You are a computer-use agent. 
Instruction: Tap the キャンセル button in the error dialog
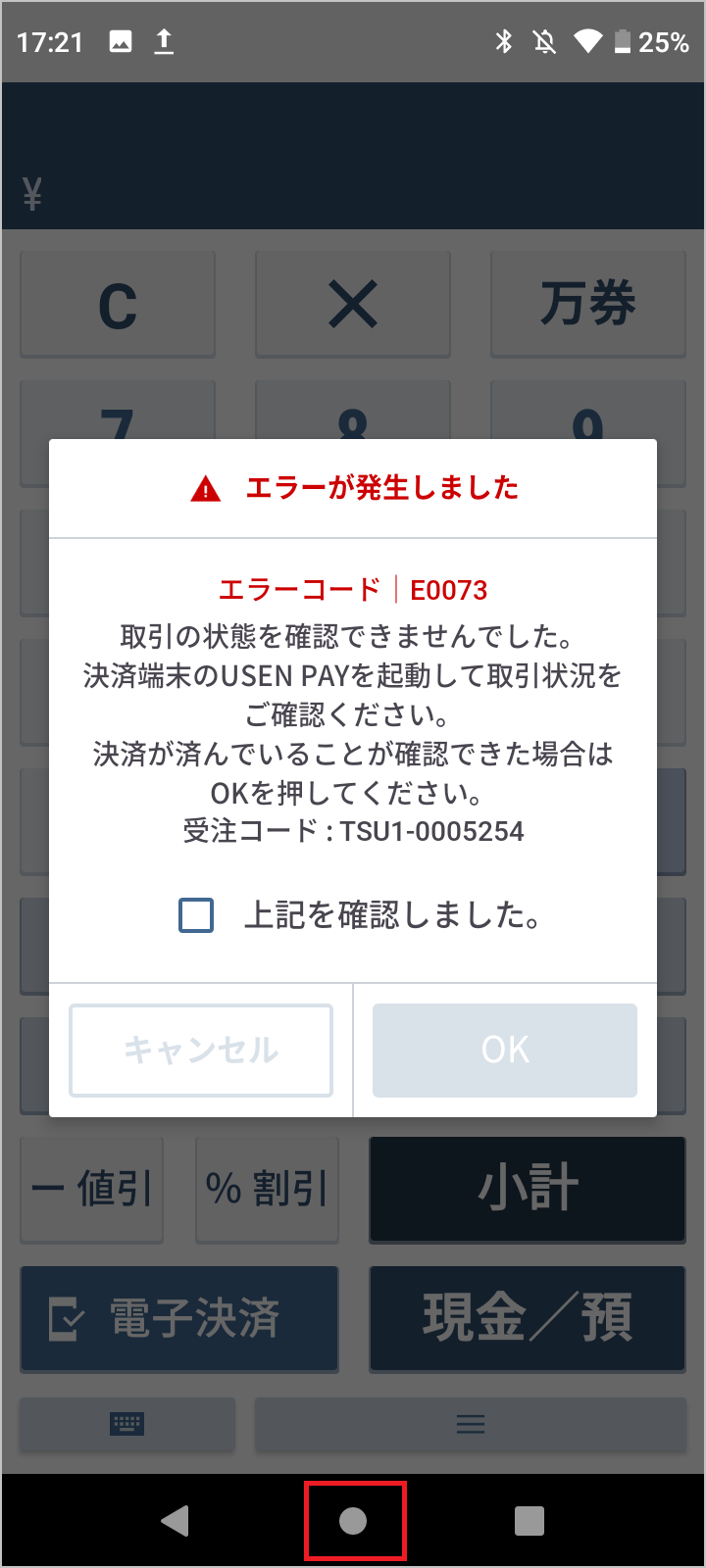tap(201, 1051)
